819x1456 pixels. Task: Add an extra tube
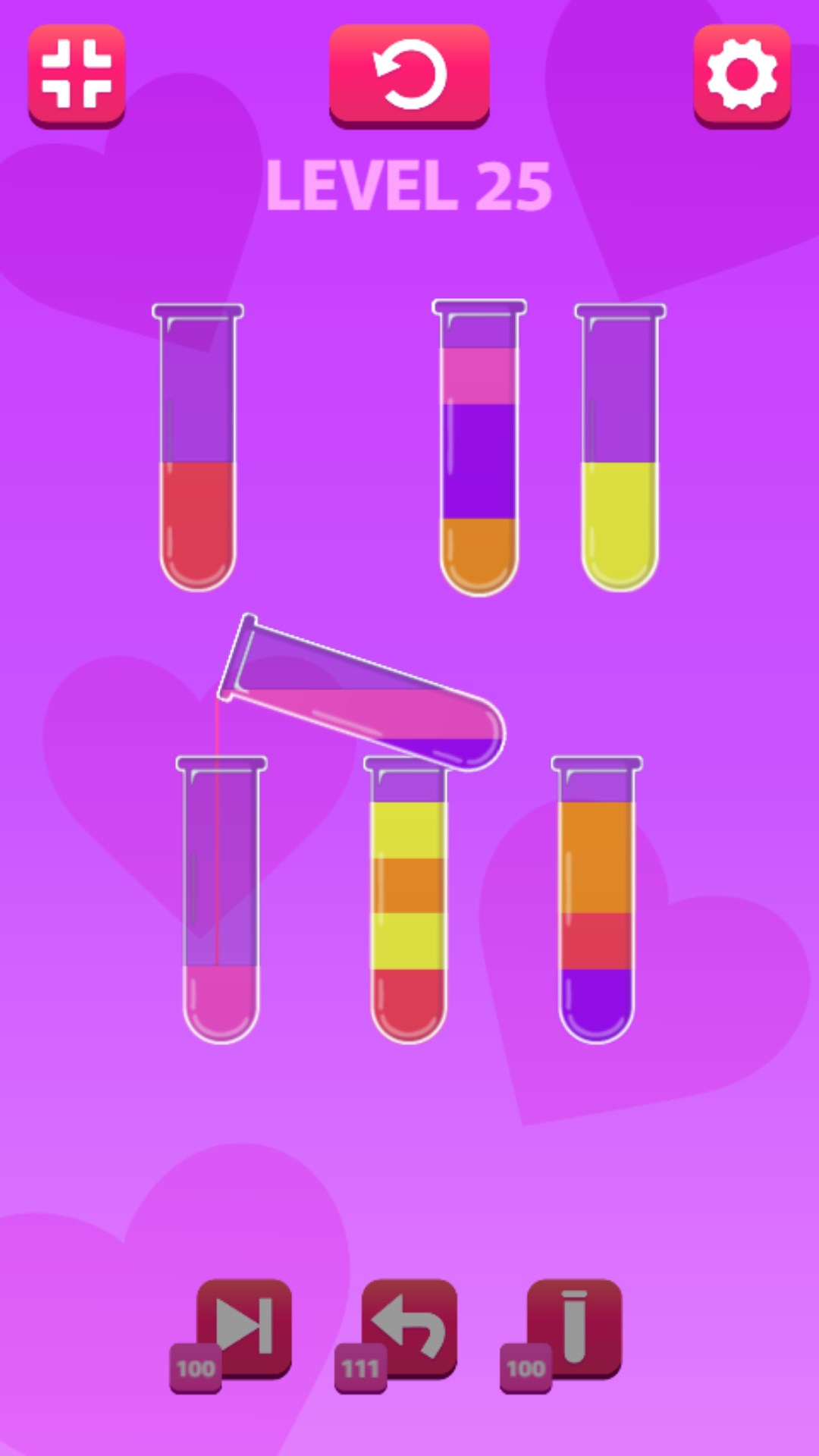pyautogui.click(x=574, y=1327)
